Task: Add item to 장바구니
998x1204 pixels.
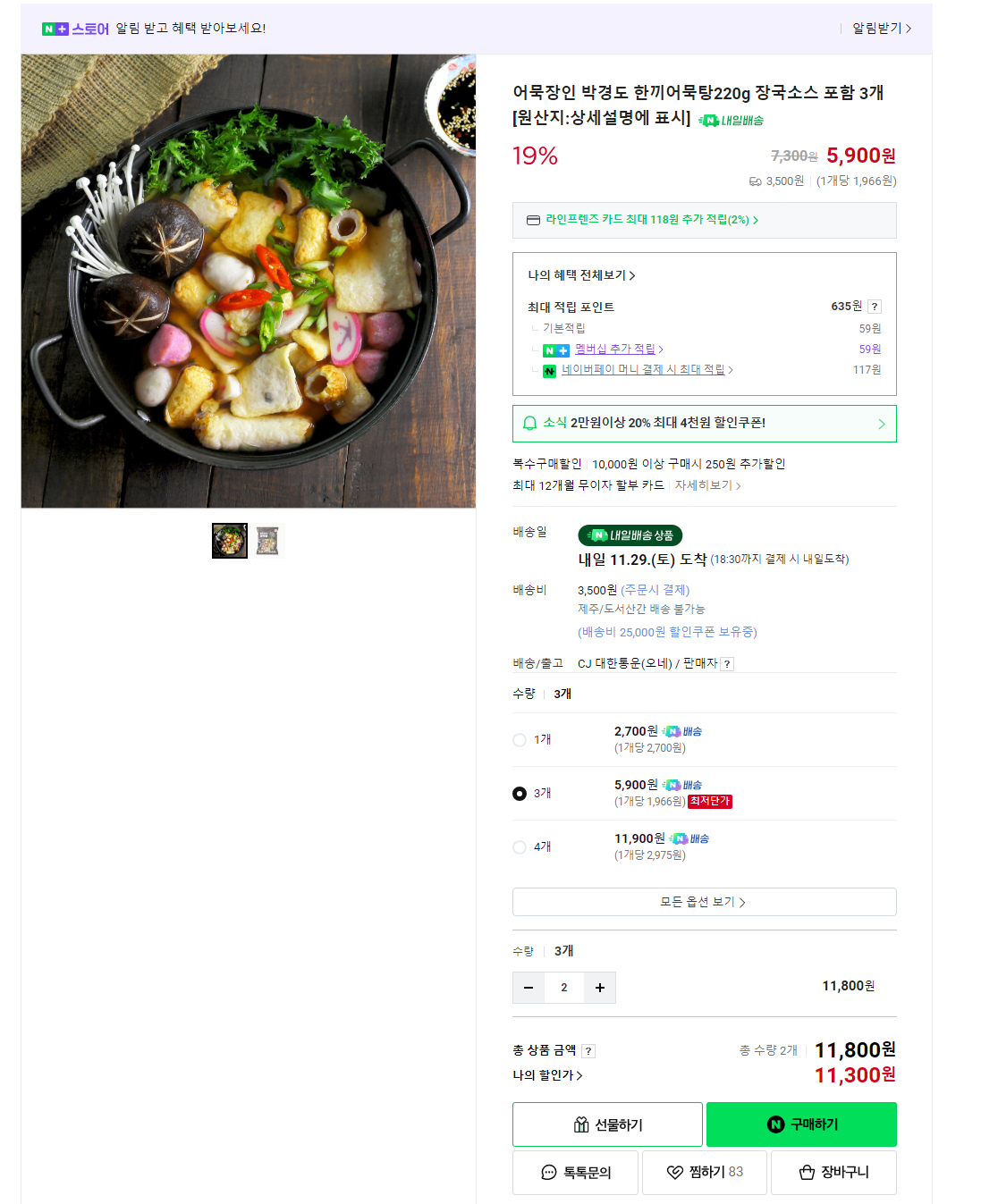Action: coord(833,1173)
